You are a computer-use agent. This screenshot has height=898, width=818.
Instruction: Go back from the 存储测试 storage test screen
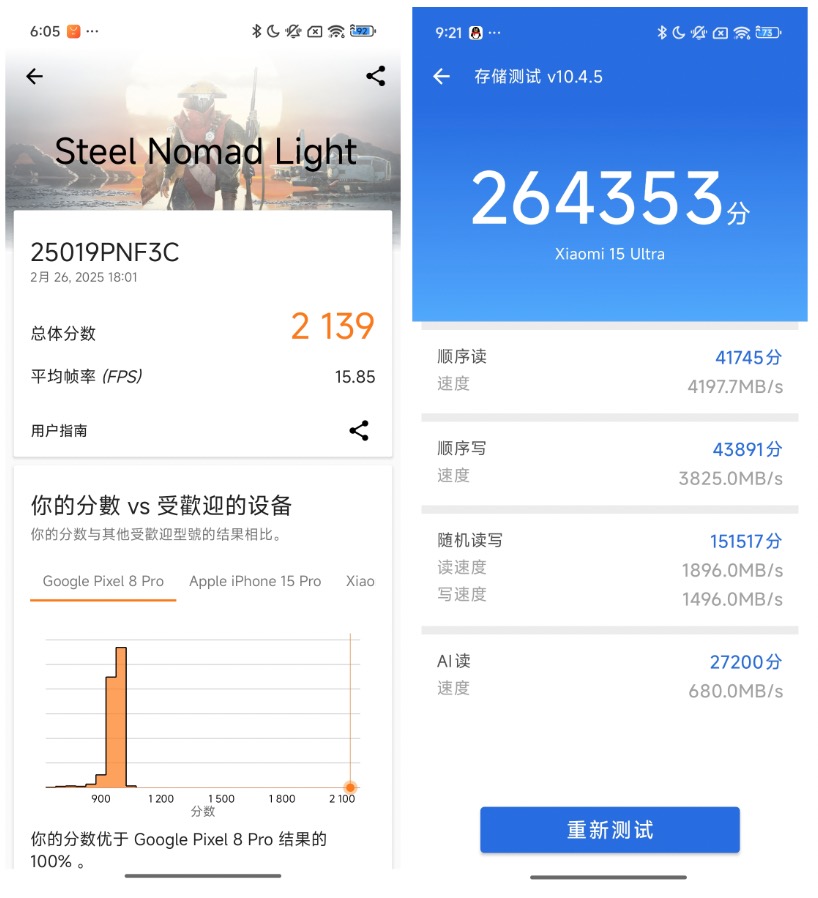pos(441,77)
